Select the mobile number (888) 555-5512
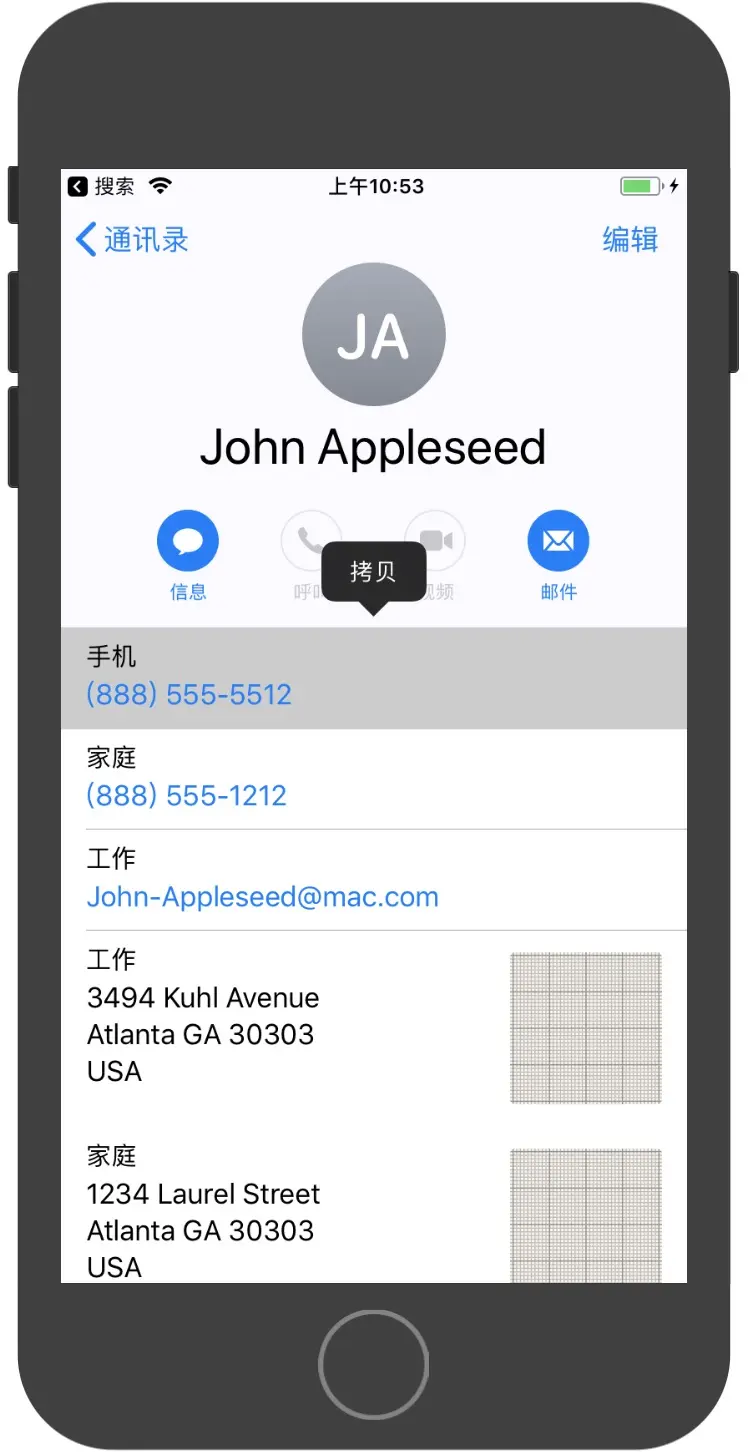The width and height of the screenshot is (748, 1452). click(189, 694)
